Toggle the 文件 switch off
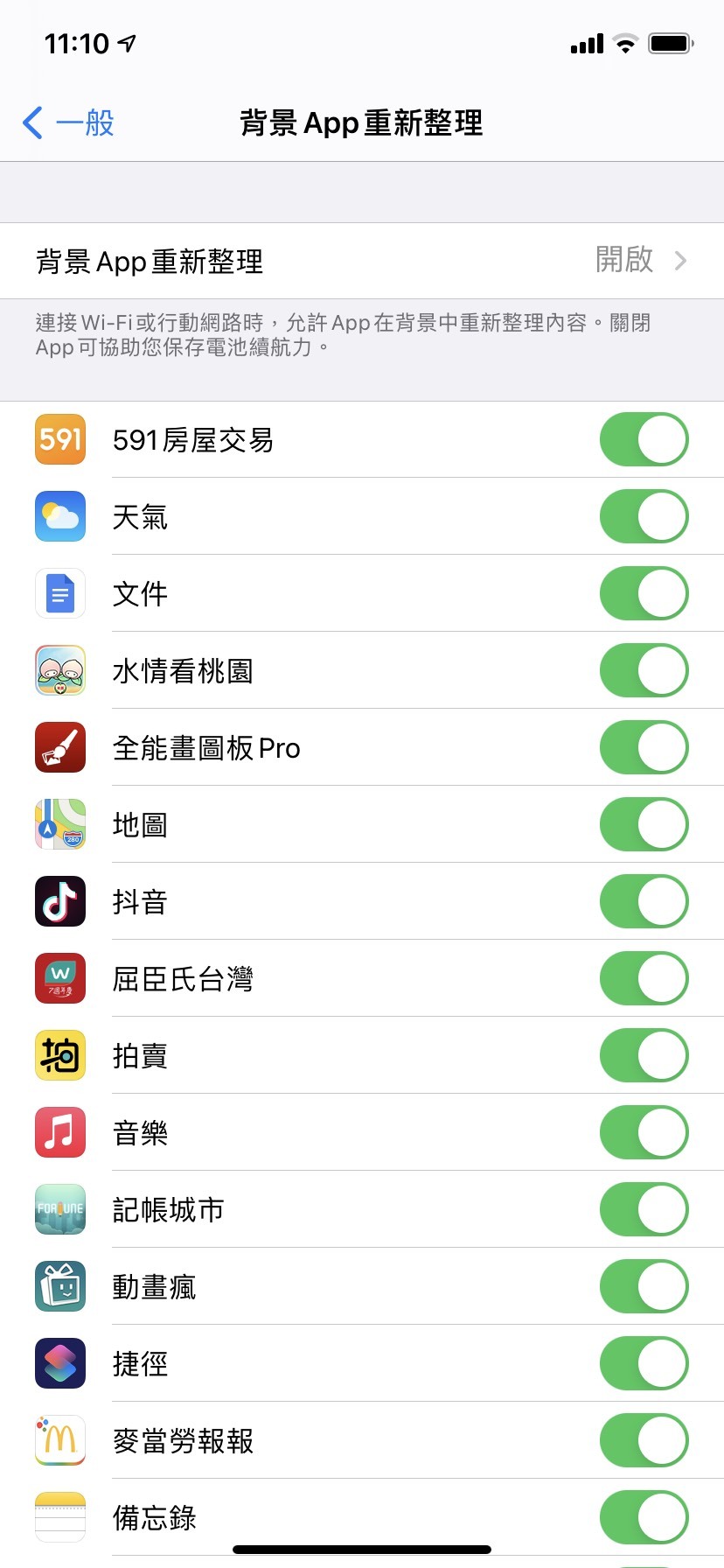Viewport: 724px width, 1568px height. (644, 593)
